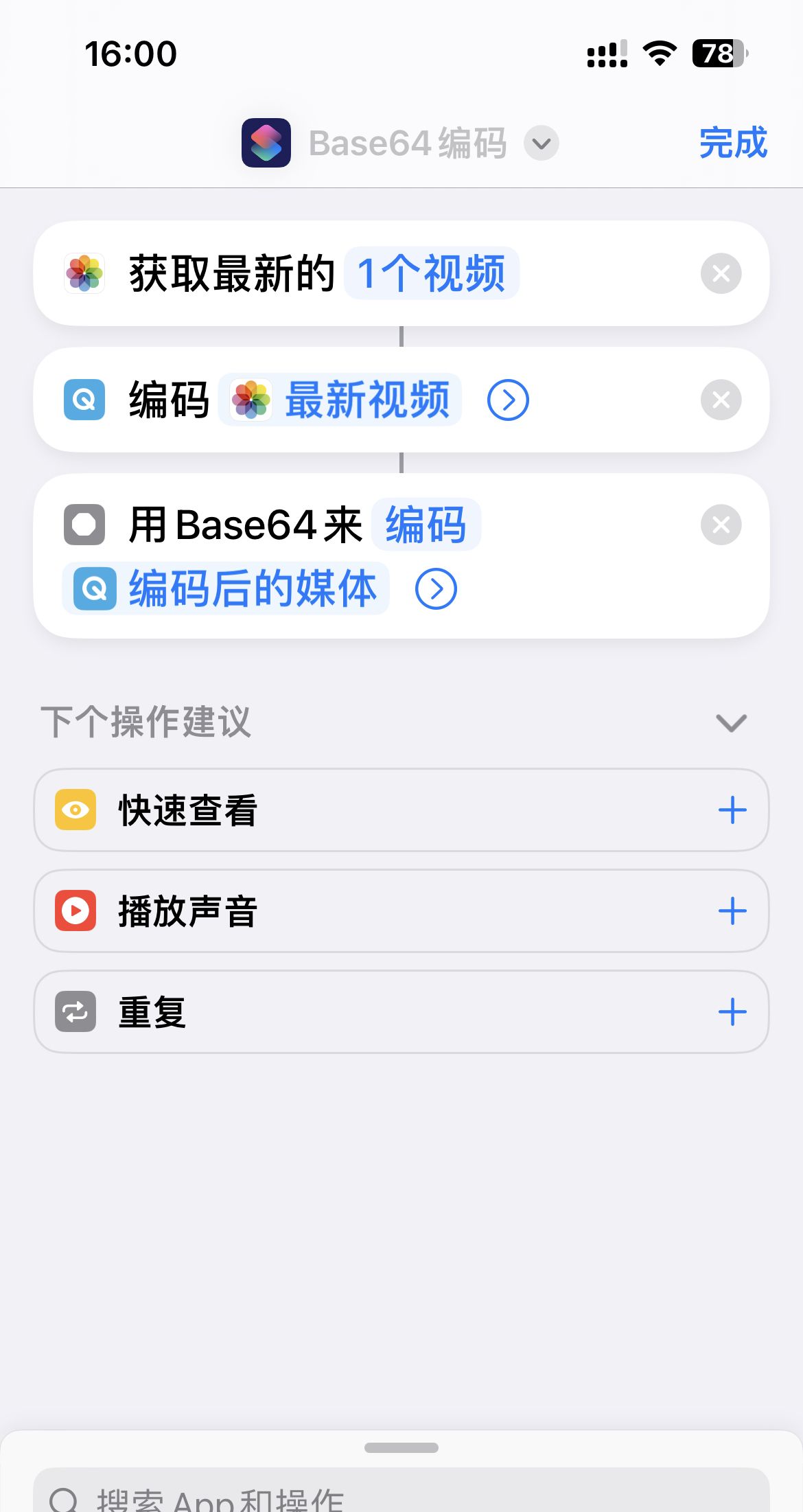Expand options for the 编码 action
Viewport: 803px width, 1512px height.
tap(507, 400)
